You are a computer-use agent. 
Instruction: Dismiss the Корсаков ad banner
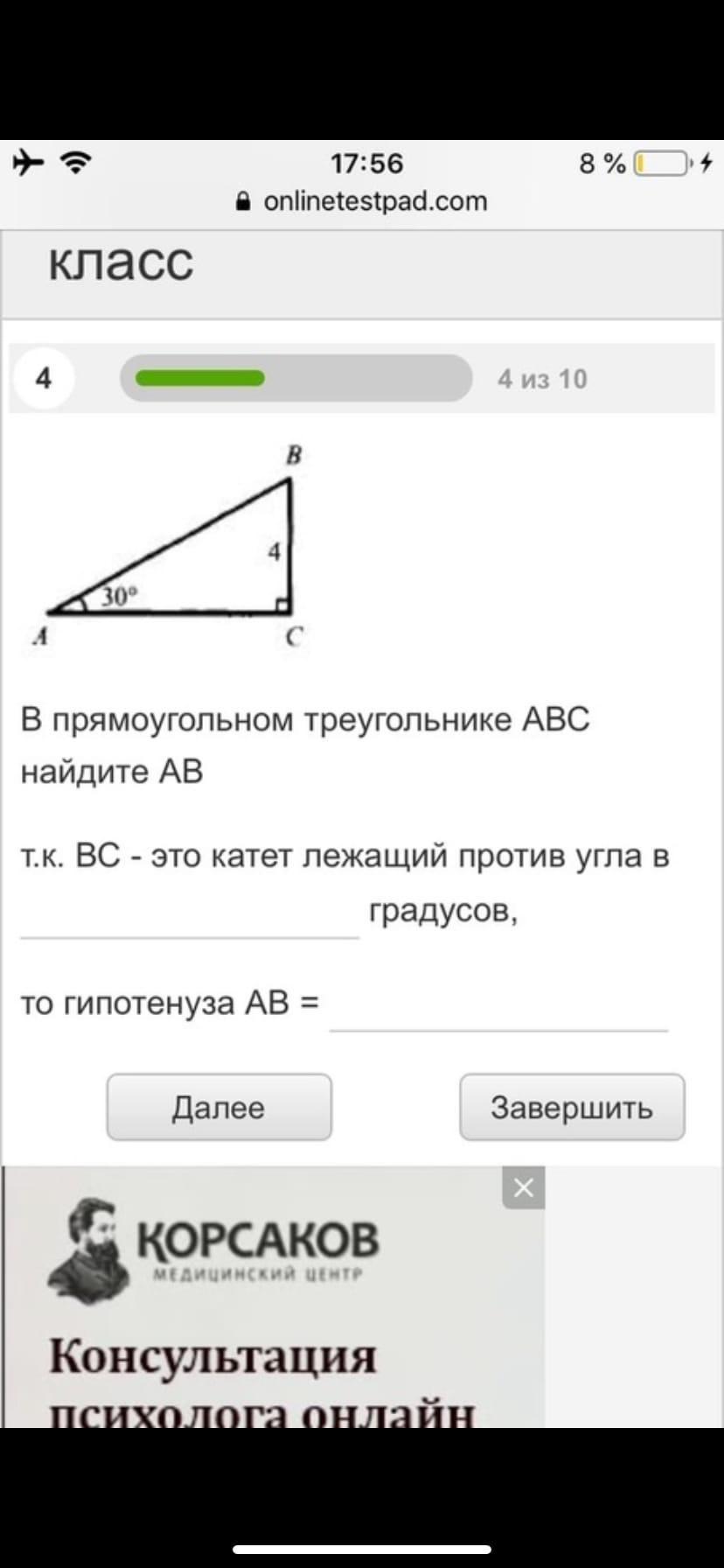click(x=523, y=1188)
